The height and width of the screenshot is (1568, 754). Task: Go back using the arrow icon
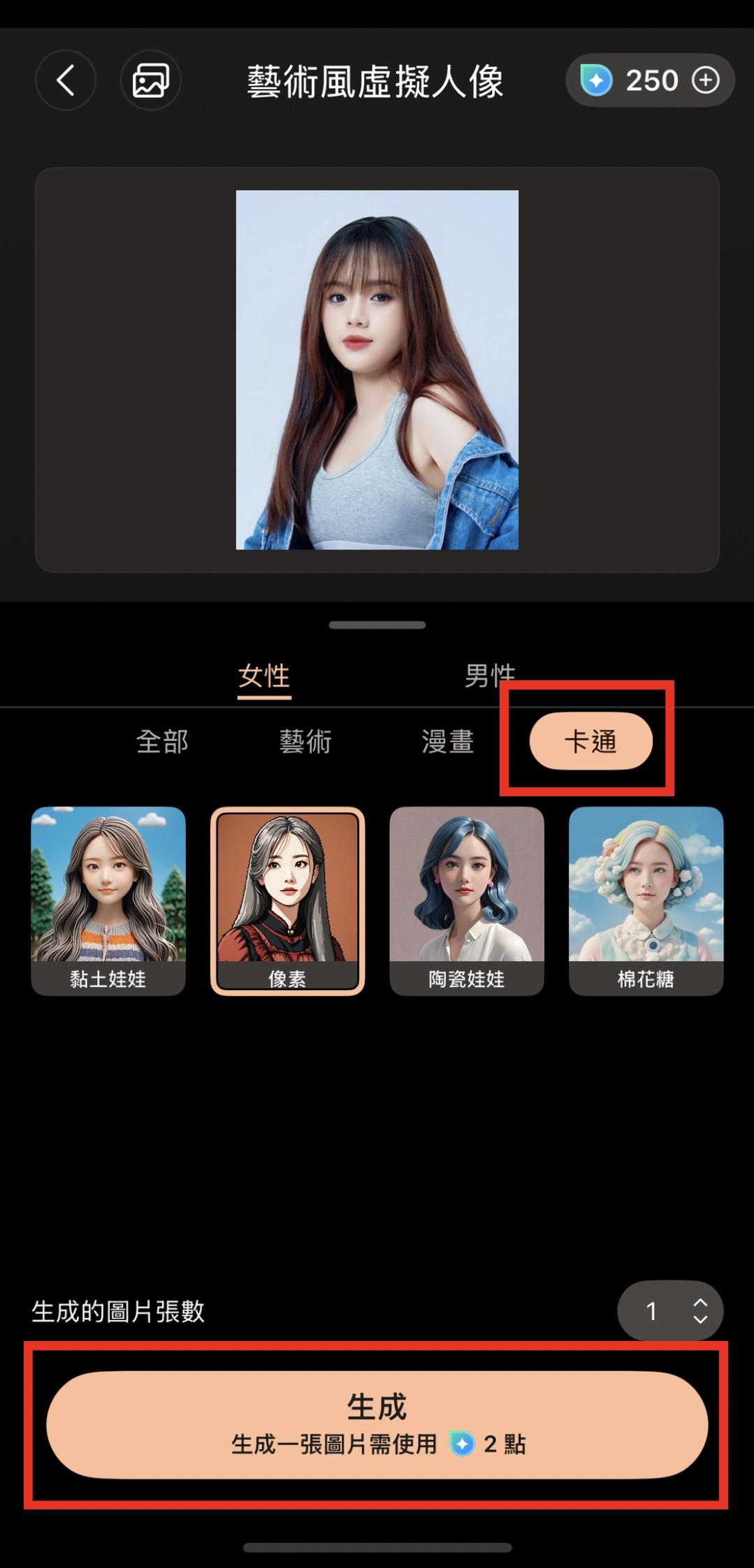coord(66,80)
